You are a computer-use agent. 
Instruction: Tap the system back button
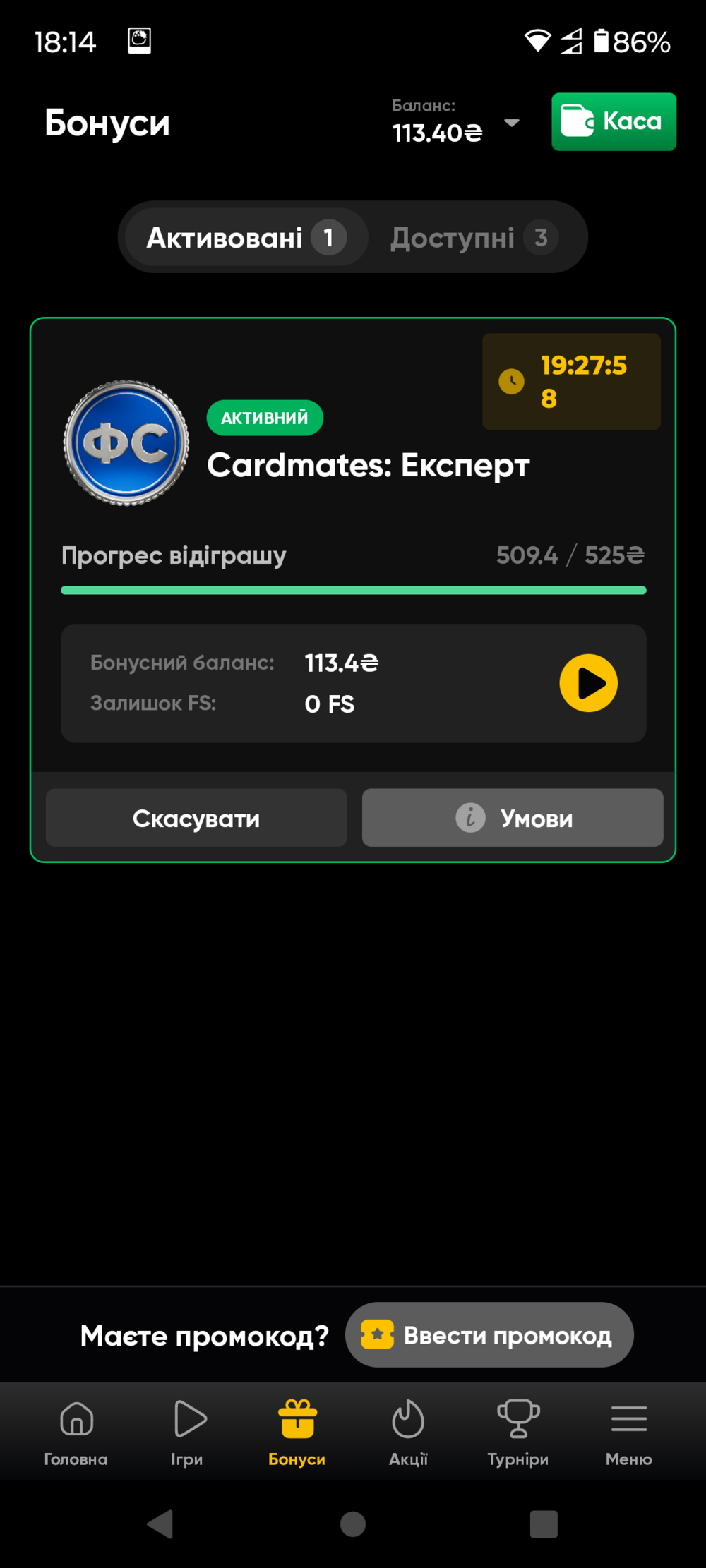(161, 1524)
